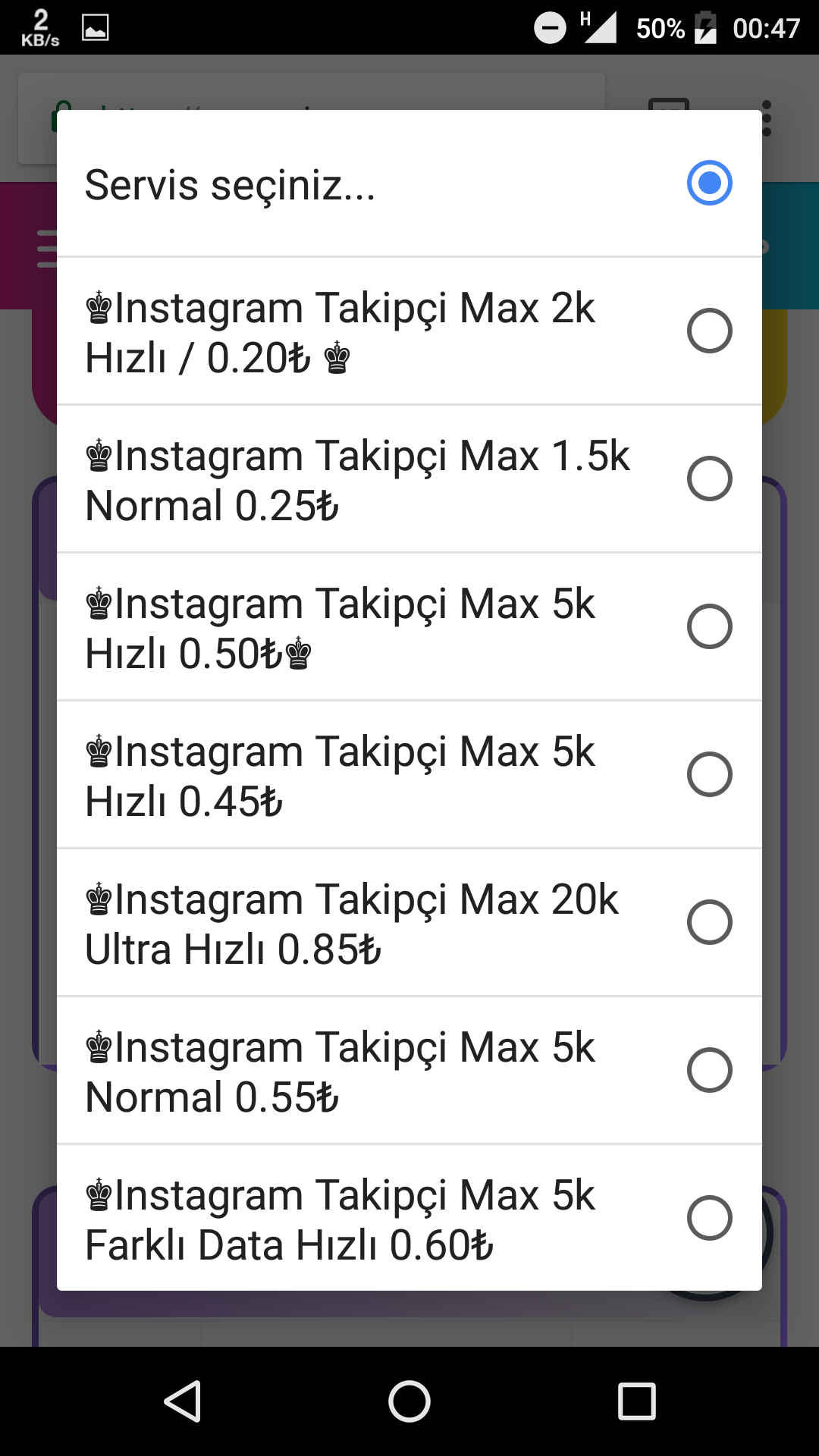
Task: Select Instagram Takipçi Max 20k Ultra Hızlı 0.85₺
Action: pyautogui.click(x=409, y=923)
